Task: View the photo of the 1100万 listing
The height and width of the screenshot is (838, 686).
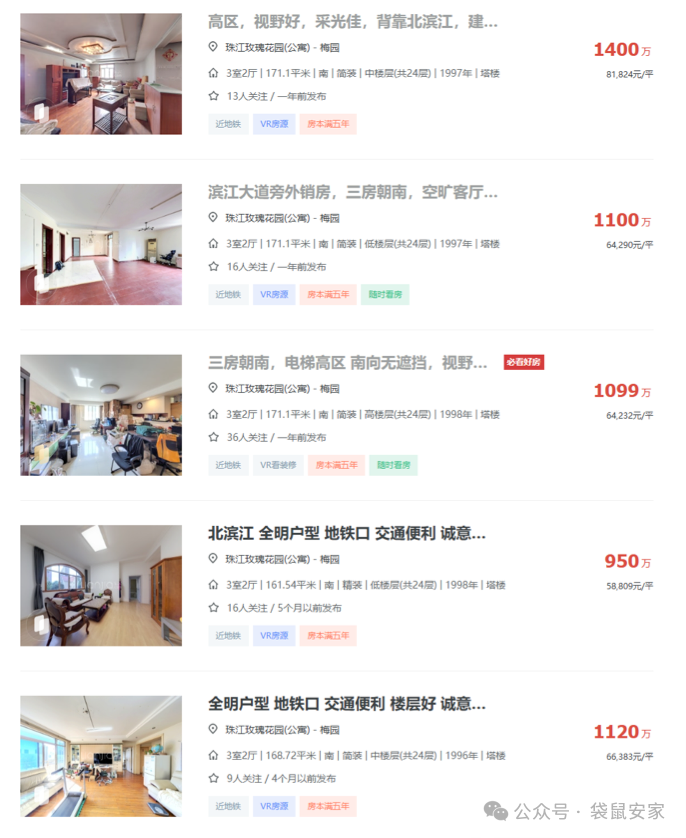Action: tap(101, 244)
